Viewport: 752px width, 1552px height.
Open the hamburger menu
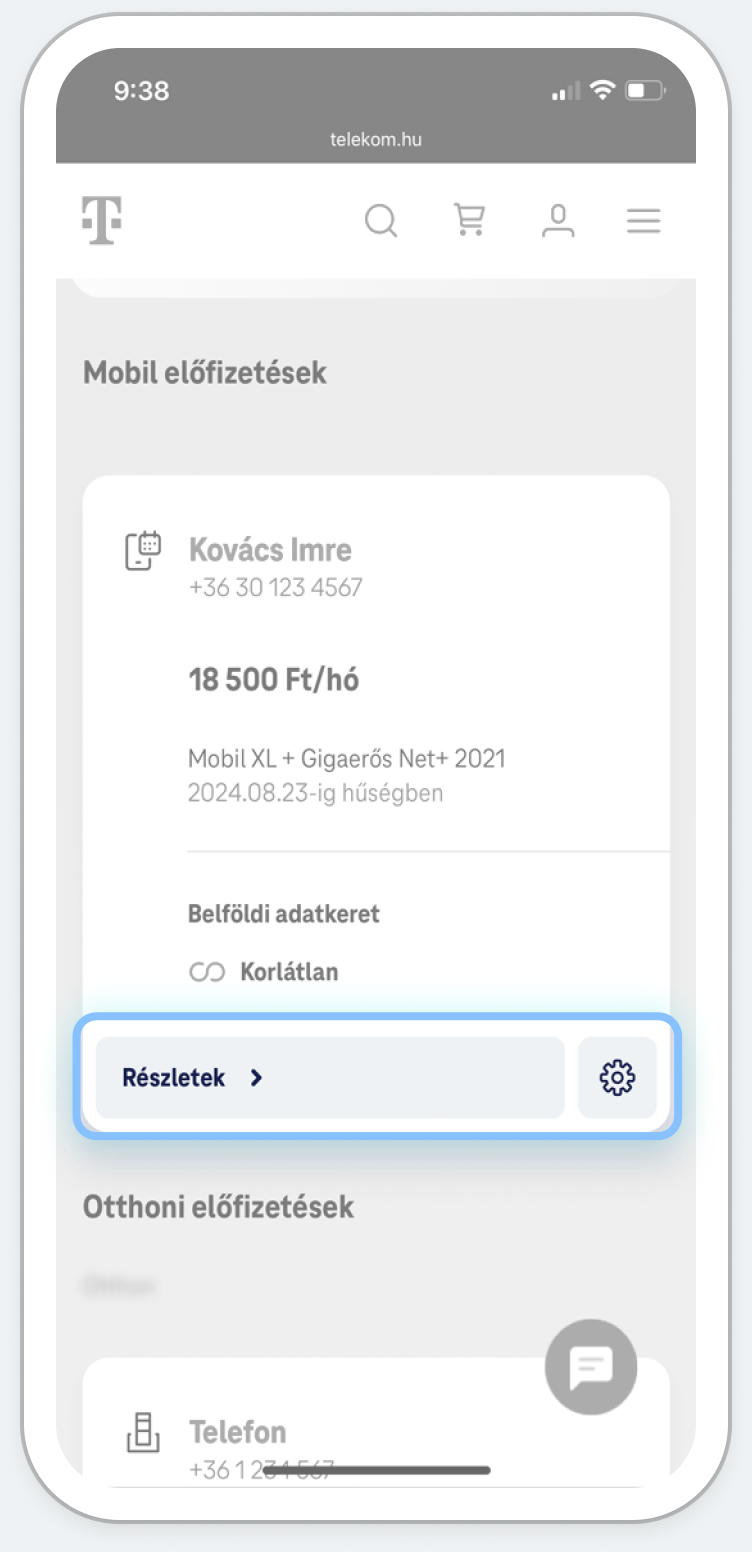644,220
